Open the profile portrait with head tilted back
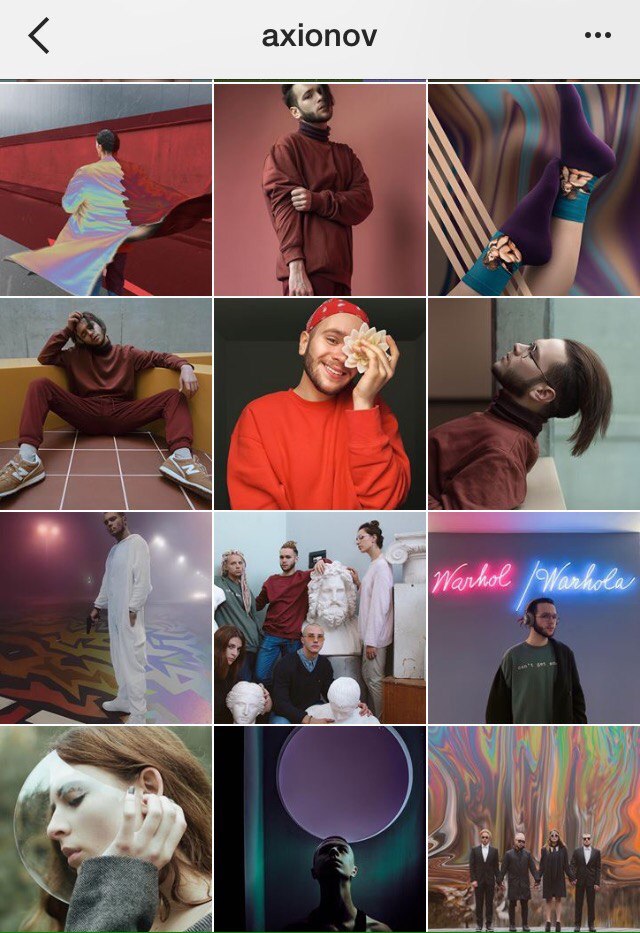Viewport: 640px width, 933px height. pyautogui.click(x=533, y=403)
